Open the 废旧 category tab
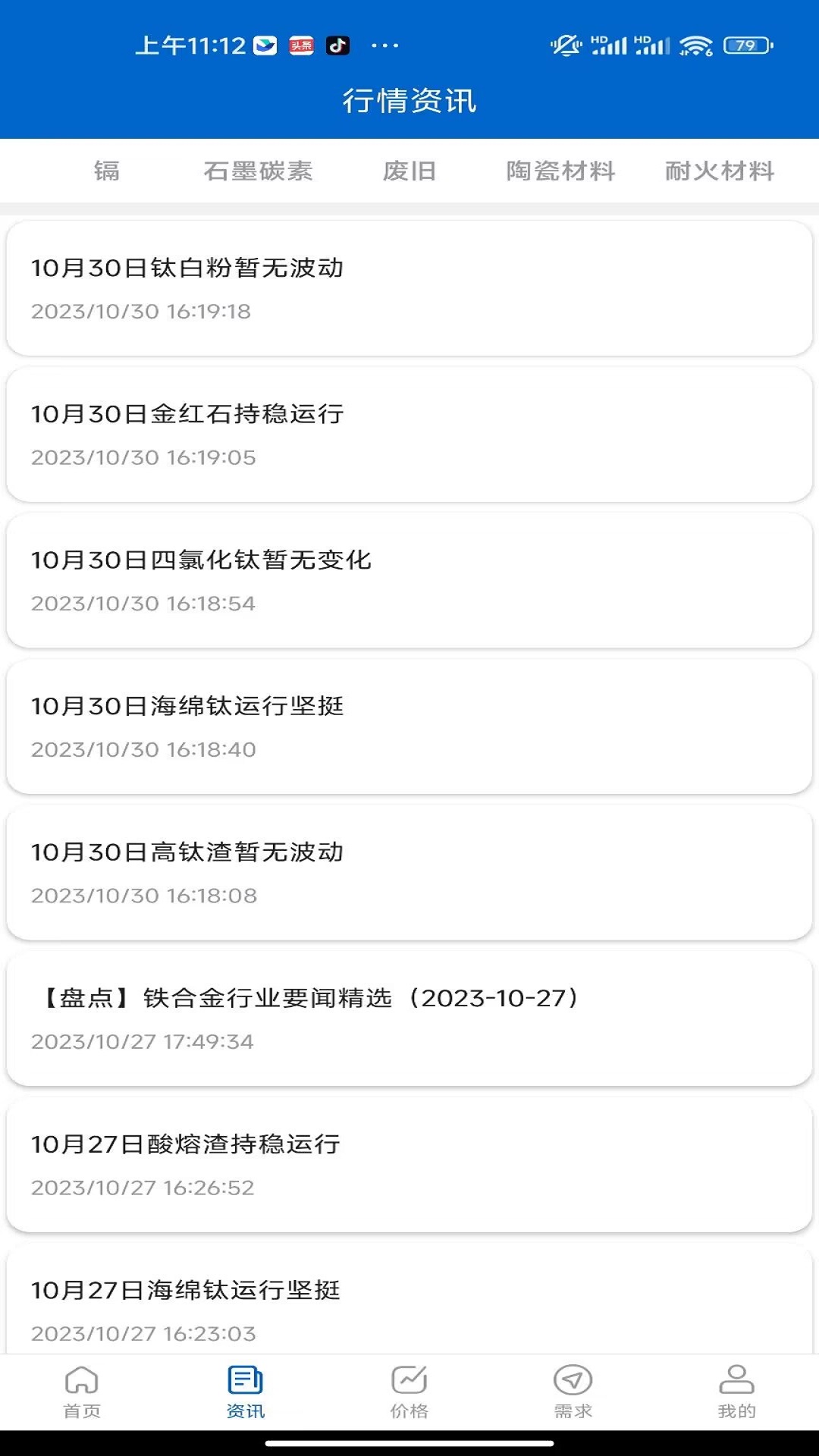The image size is (819, 1456). (x=409, y=171)
